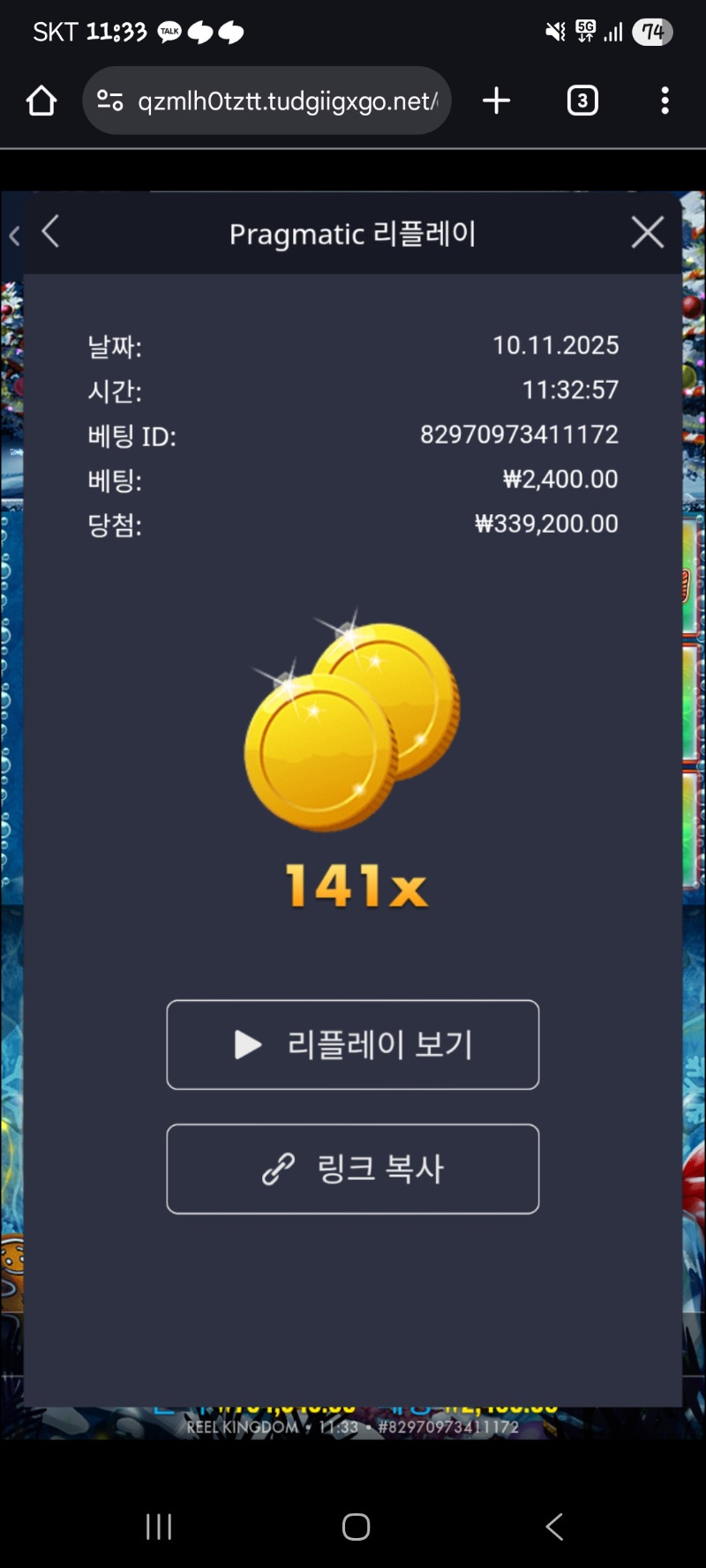The width and height of the screenshot is (706, 1568).
Task: Tap the left arrow at dialog edge
Action: 14,235
